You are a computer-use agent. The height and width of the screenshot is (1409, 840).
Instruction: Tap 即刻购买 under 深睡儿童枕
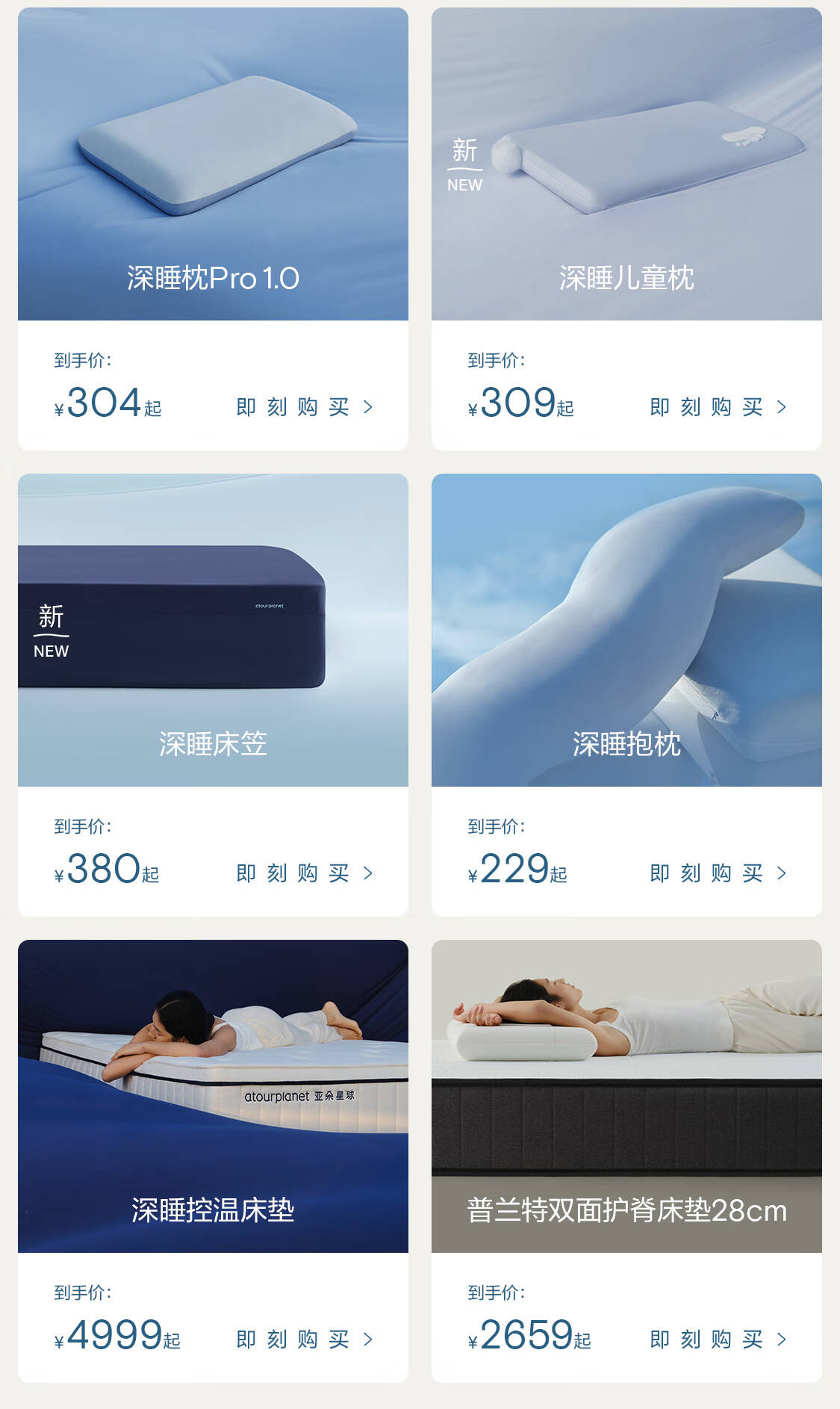pos(717,407)
